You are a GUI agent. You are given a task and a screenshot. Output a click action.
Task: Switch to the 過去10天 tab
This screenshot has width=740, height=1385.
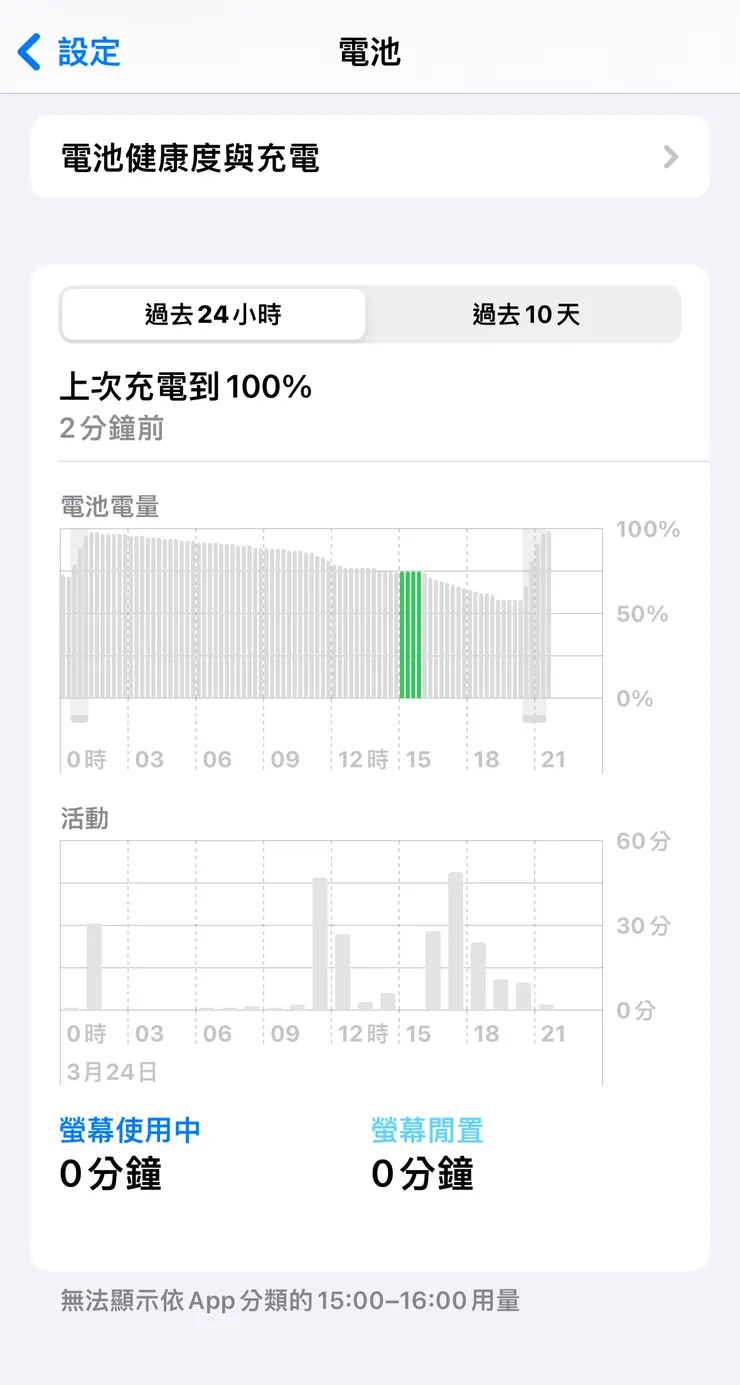point(524,314)
